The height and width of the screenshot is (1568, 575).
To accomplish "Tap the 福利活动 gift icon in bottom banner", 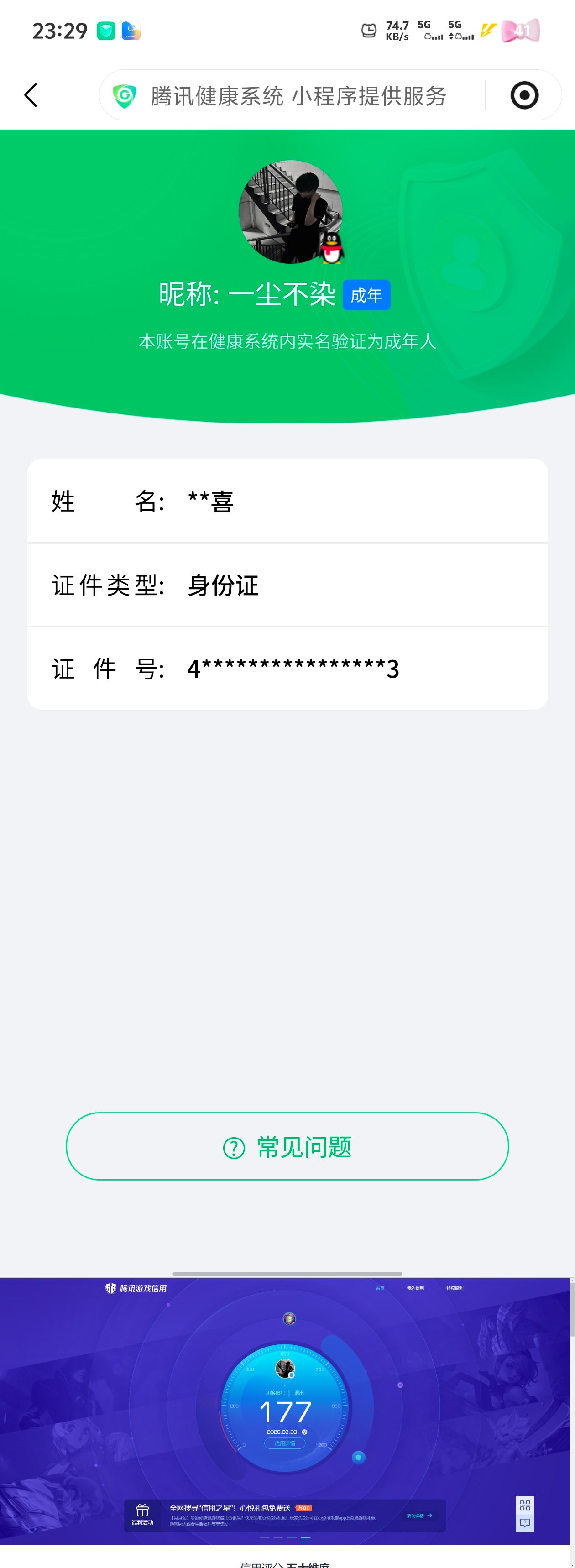I will point(142,1510).
